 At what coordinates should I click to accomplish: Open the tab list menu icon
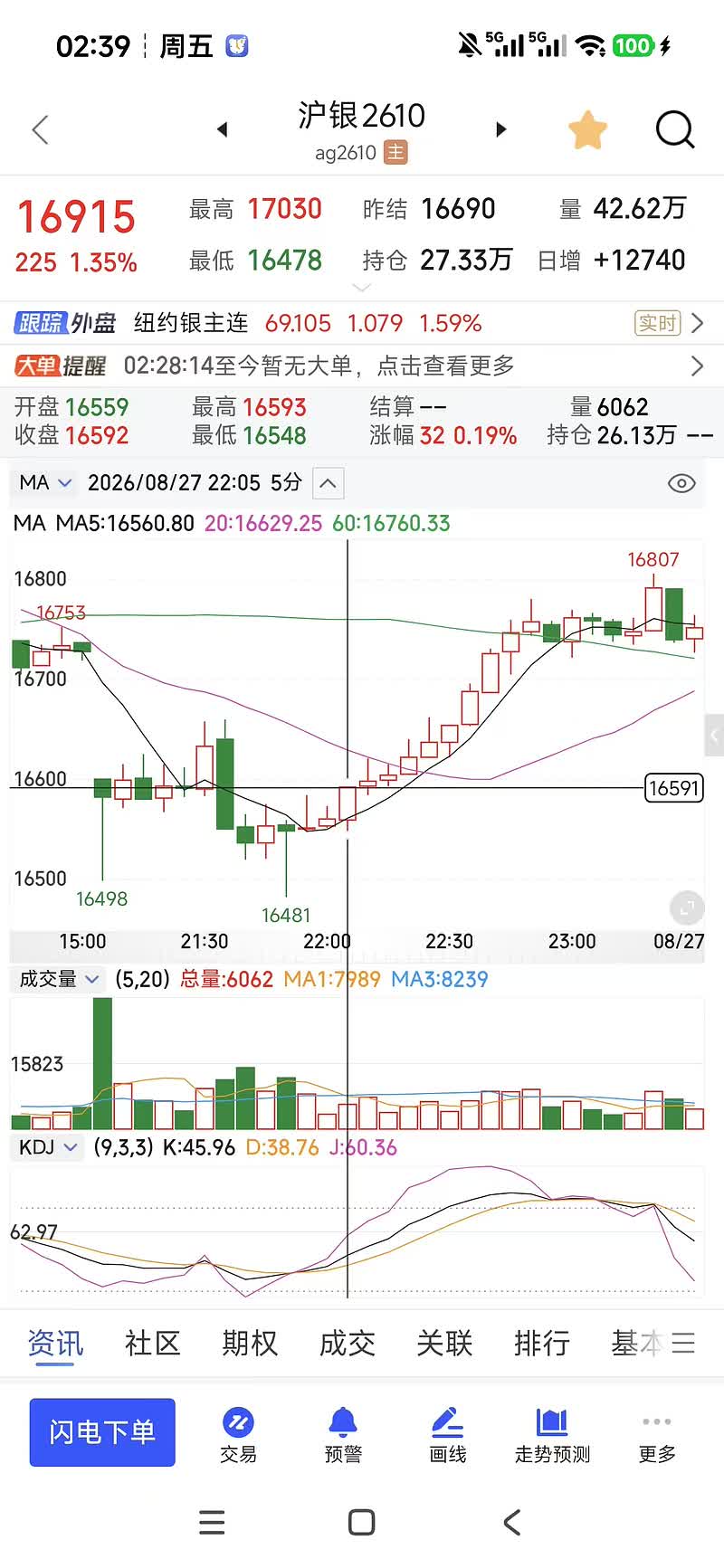[683, 1343]
